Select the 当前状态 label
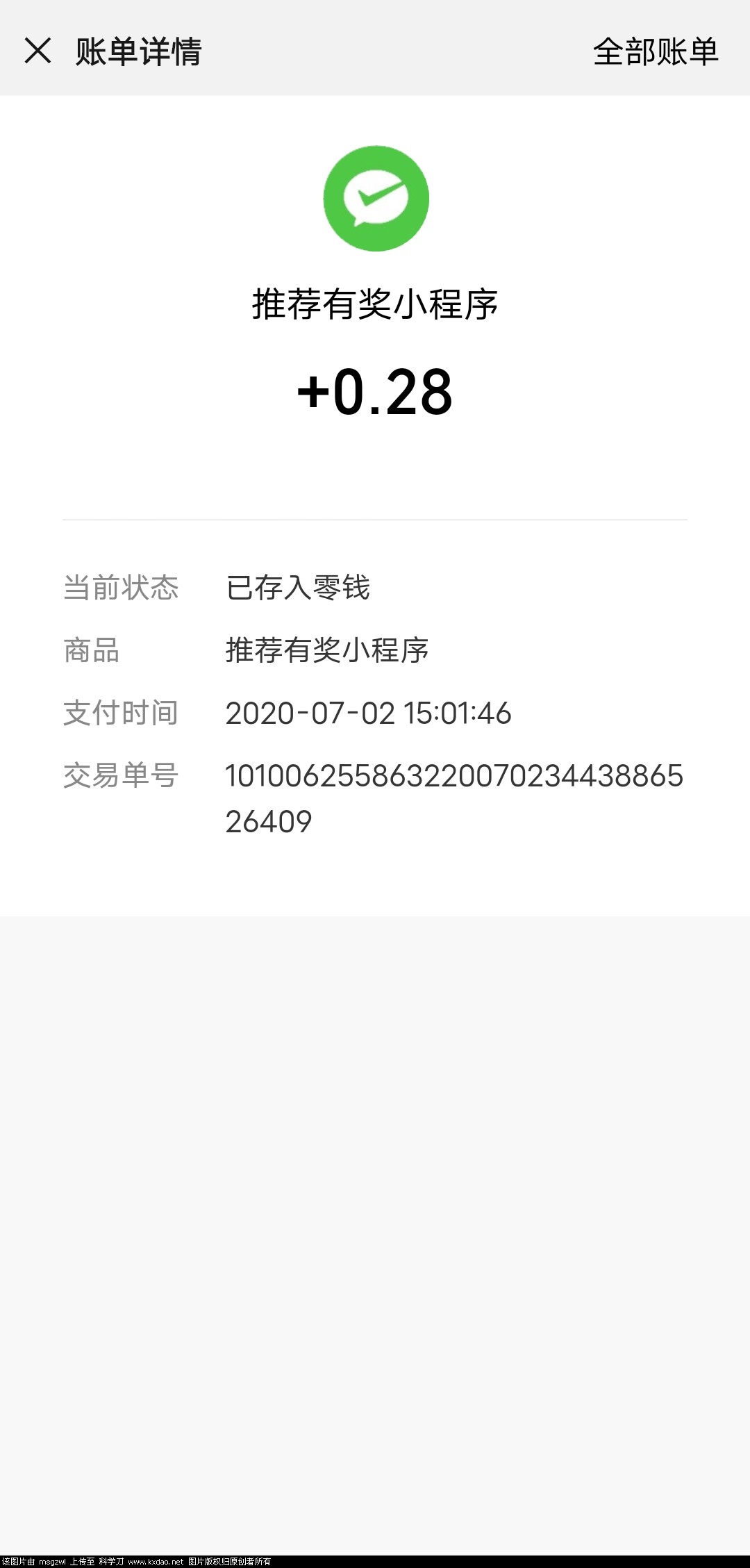750x1568 pixels. click(119, 587)
